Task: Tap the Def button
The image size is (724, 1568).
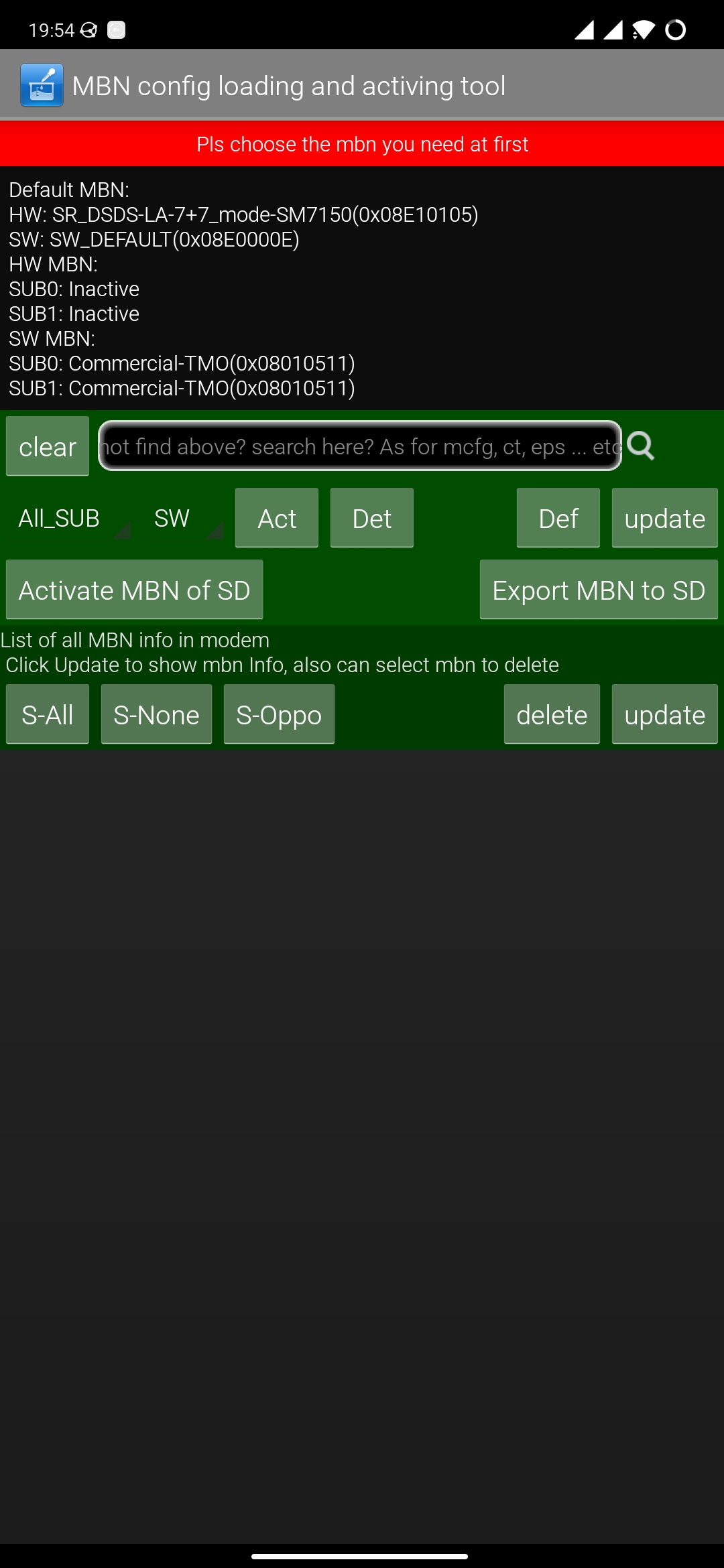Action: click(558, 518)
